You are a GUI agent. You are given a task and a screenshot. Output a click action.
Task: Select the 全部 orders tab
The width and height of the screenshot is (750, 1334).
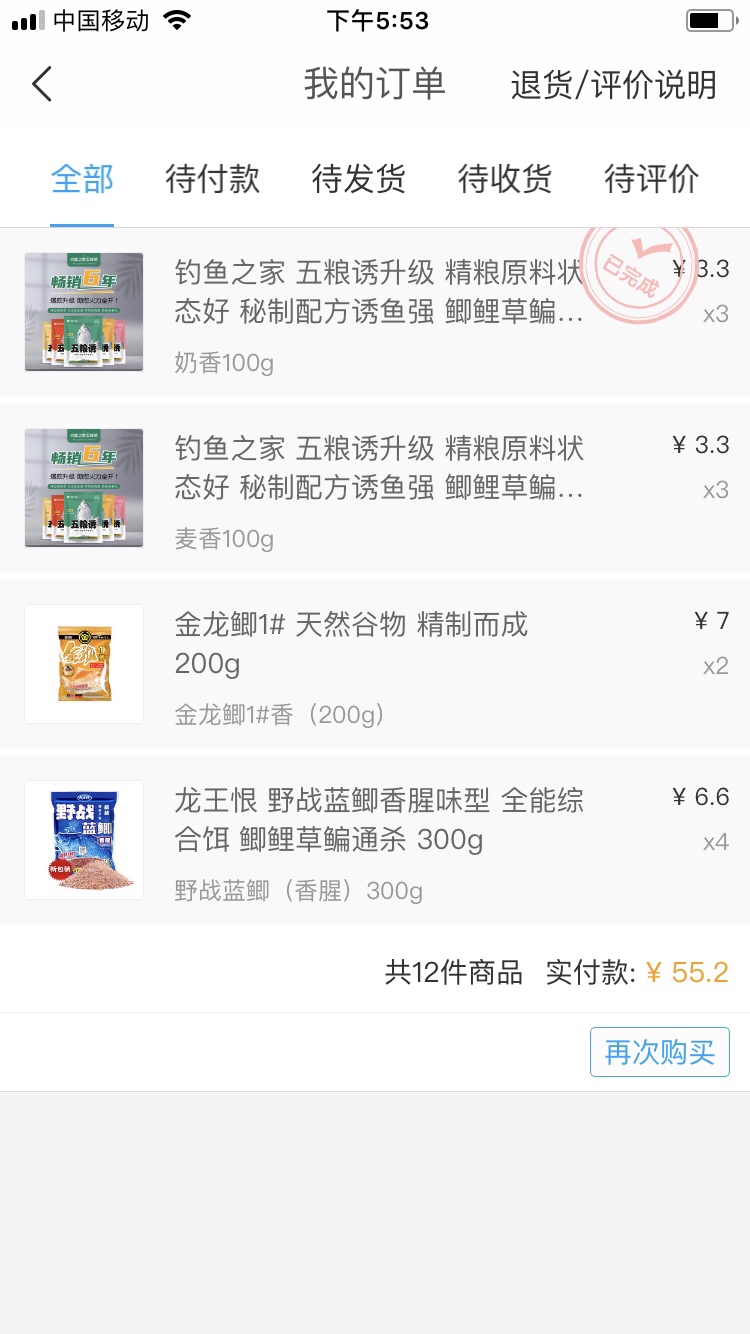[x=82, y=178]
